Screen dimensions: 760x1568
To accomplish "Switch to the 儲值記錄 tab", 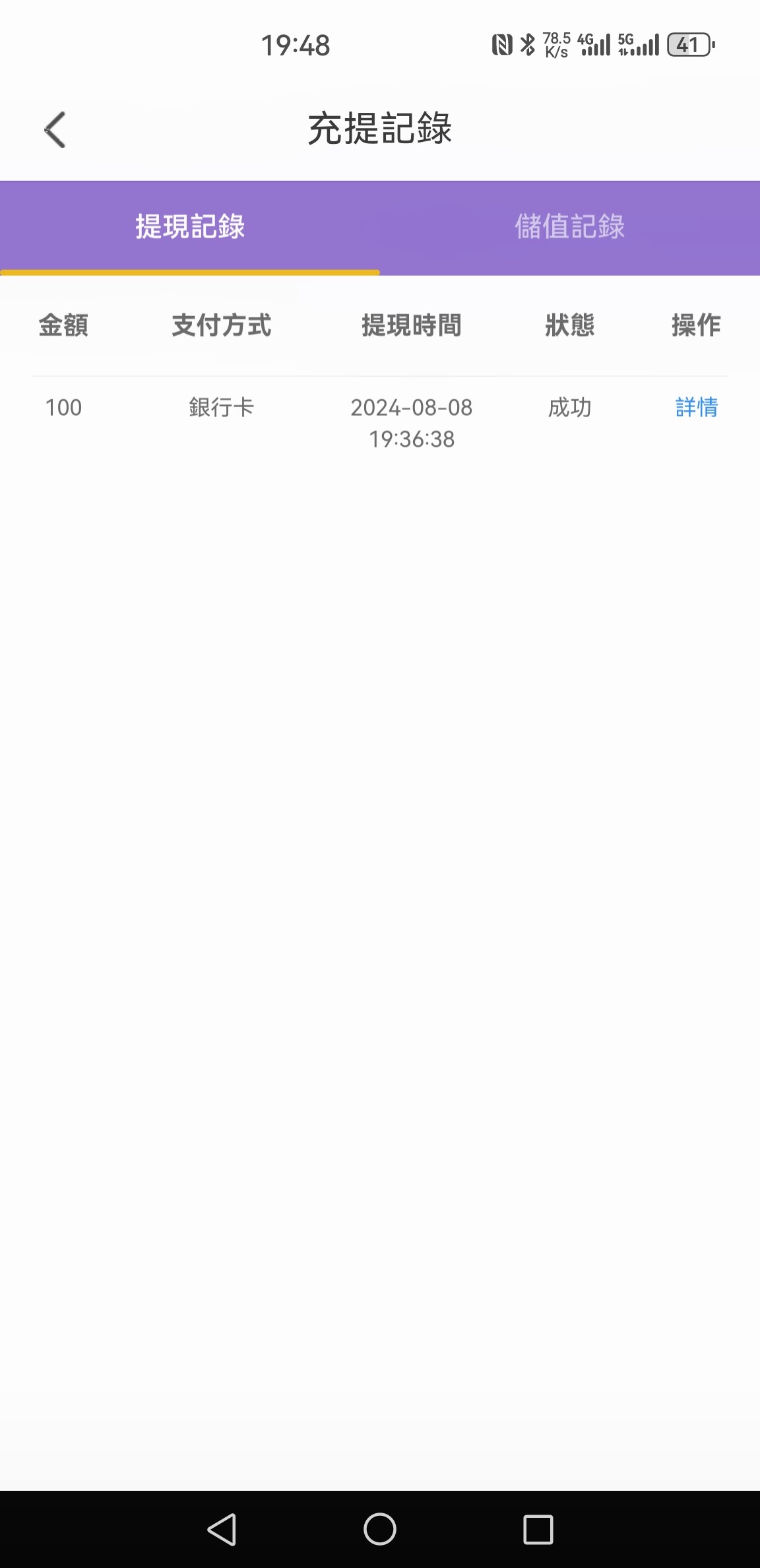I will point(570,227).
